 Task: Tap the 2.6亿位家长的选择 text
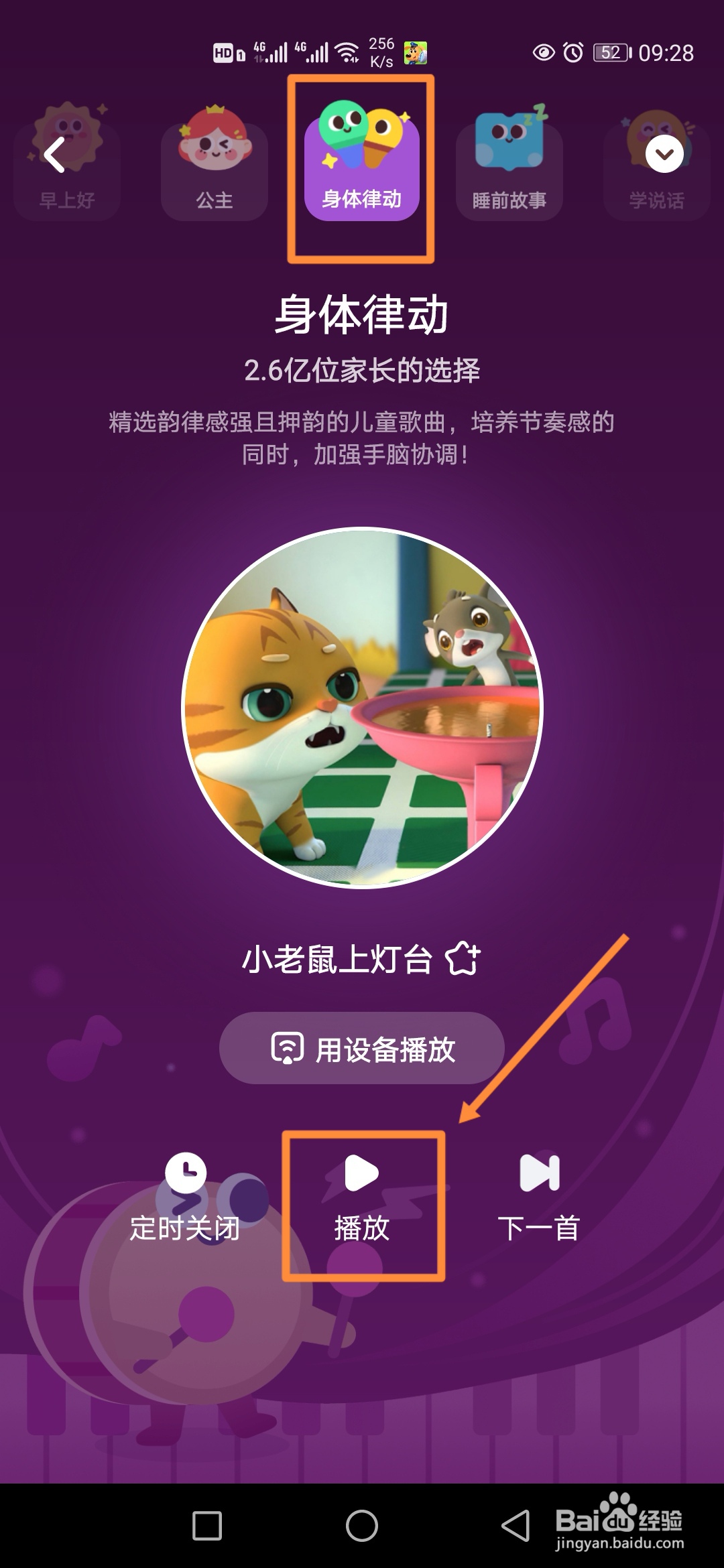point(362,368)
